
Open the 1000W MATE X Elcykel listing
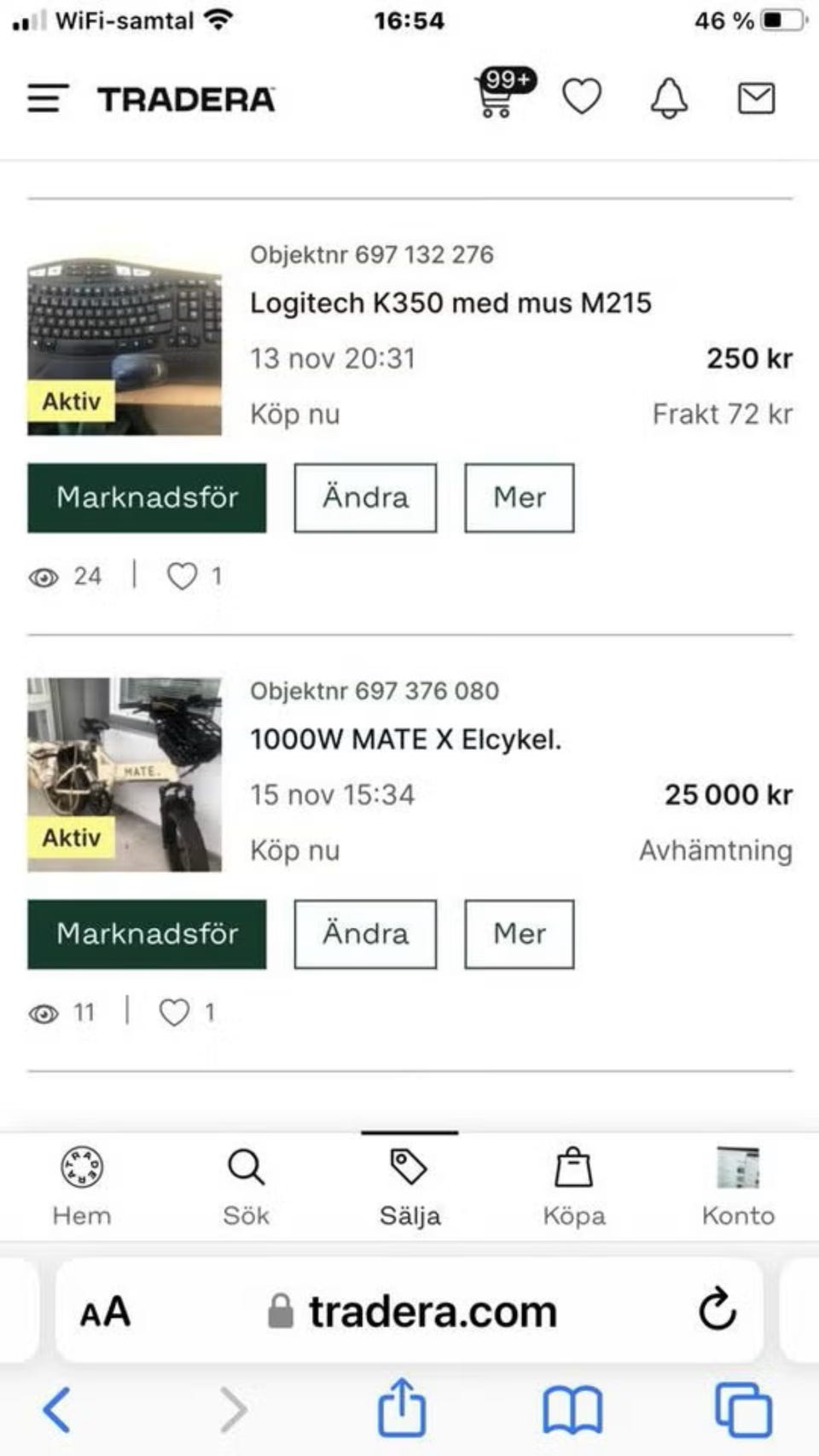405,740
